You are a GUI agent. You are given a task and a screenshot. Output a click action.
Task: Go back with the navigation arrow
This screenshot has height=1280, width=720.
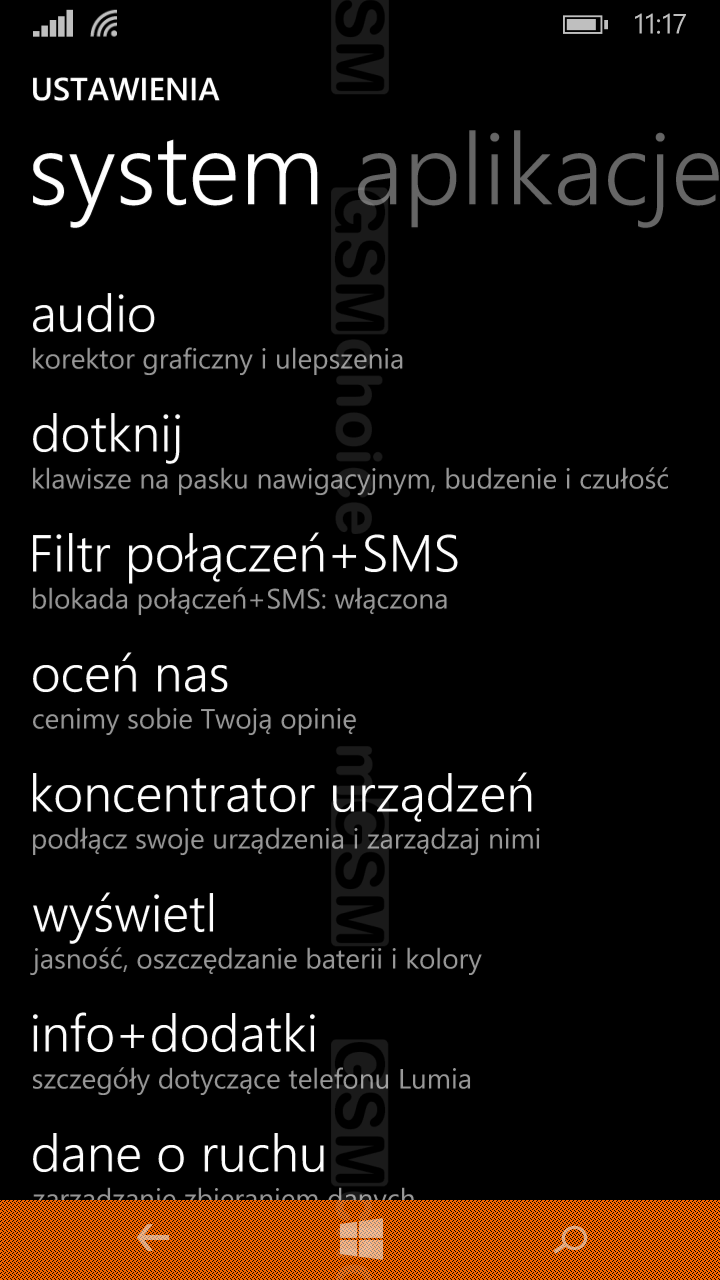(x=152, y=1240)
